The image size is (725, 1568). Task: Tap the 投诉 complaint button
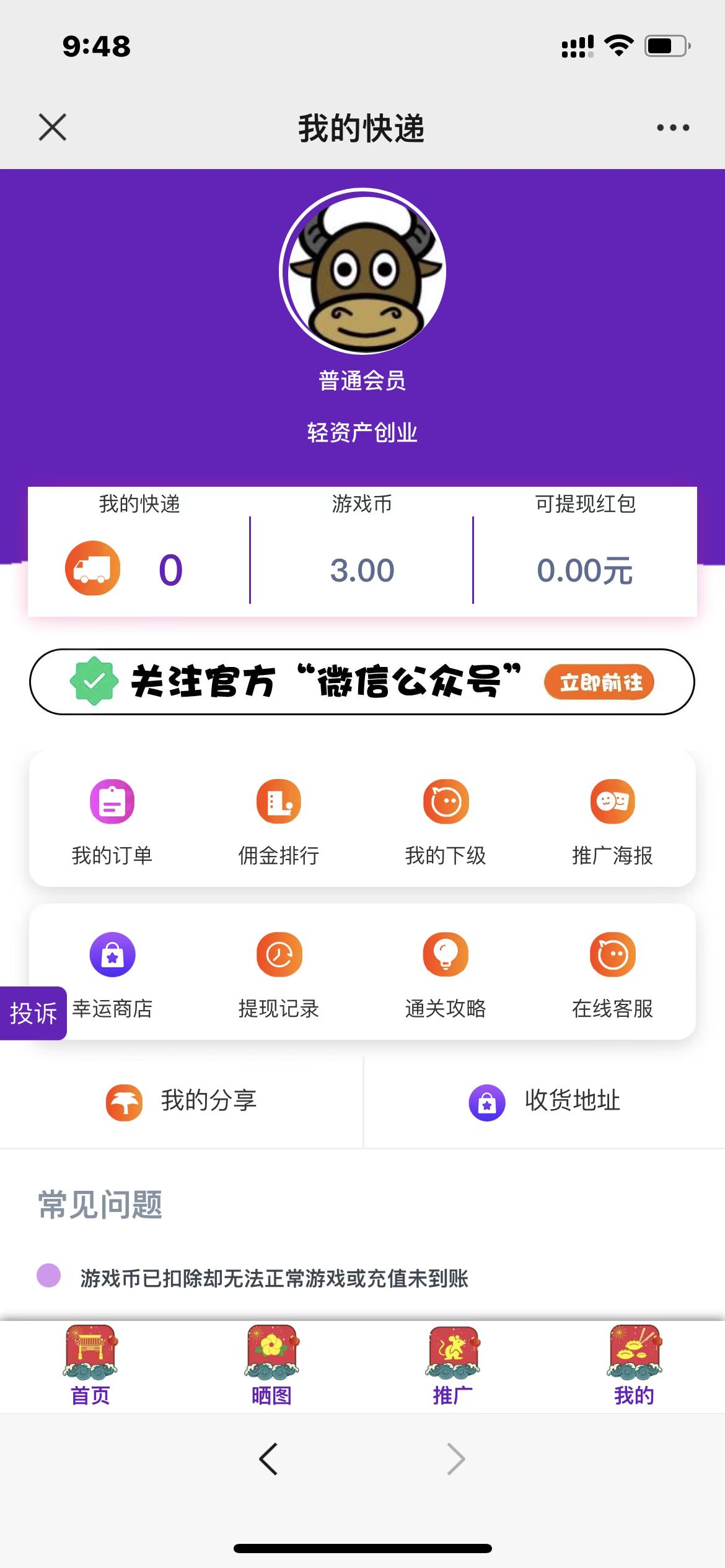pos(33,1013)
